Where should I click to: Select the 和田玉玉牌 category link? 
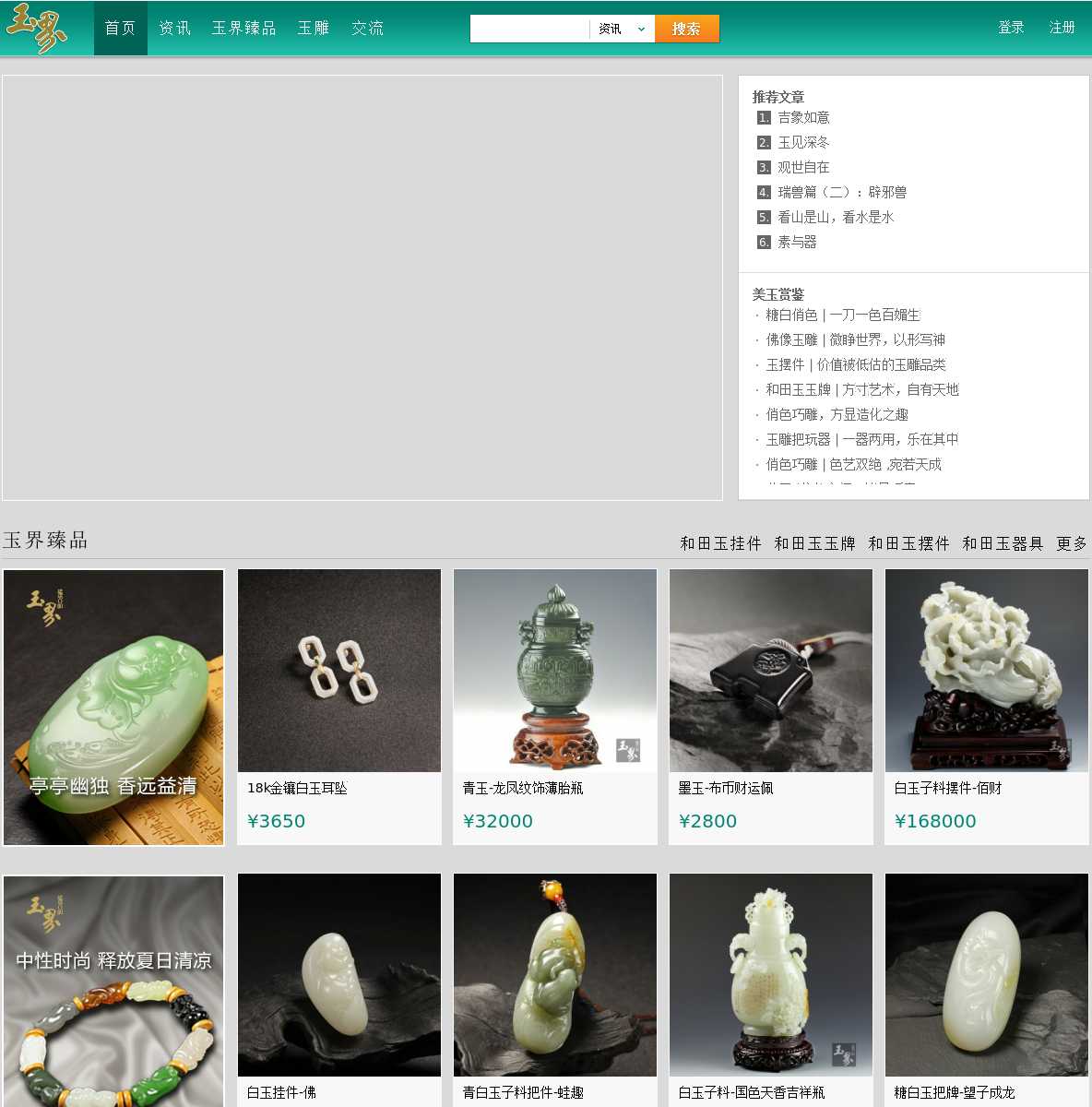(x=814, y=543)
